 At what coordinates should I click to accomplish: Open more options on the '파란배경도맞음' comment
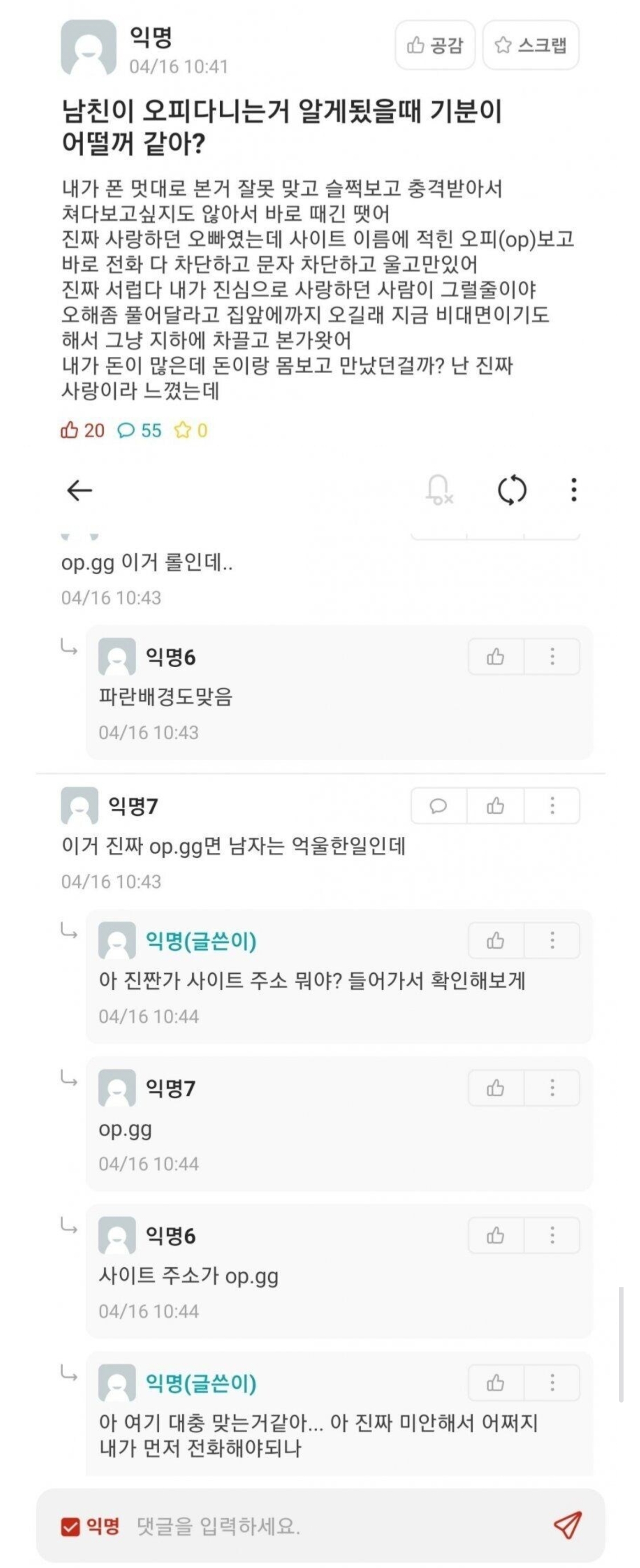[x=552, y=657]
